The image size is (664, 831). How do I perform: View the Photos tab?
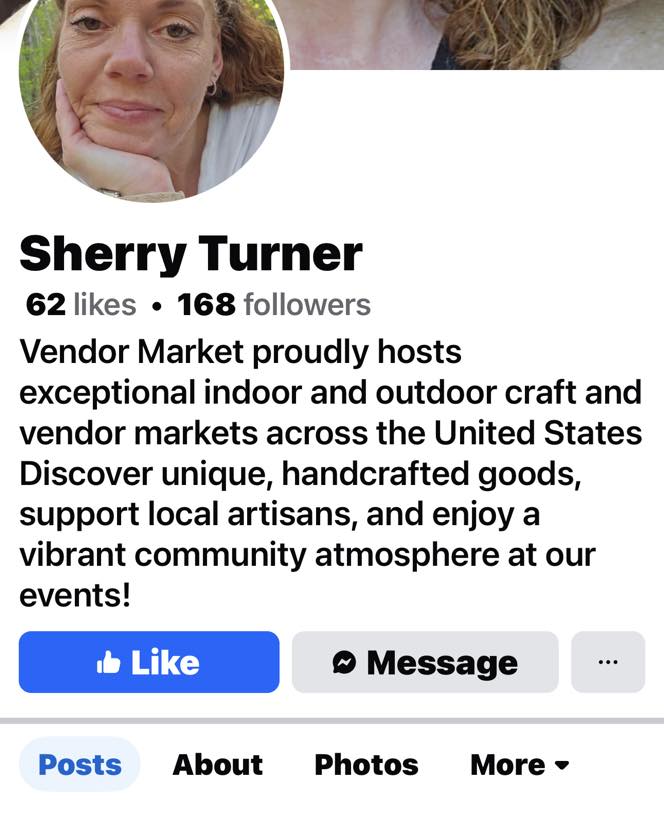click(366, 765)
